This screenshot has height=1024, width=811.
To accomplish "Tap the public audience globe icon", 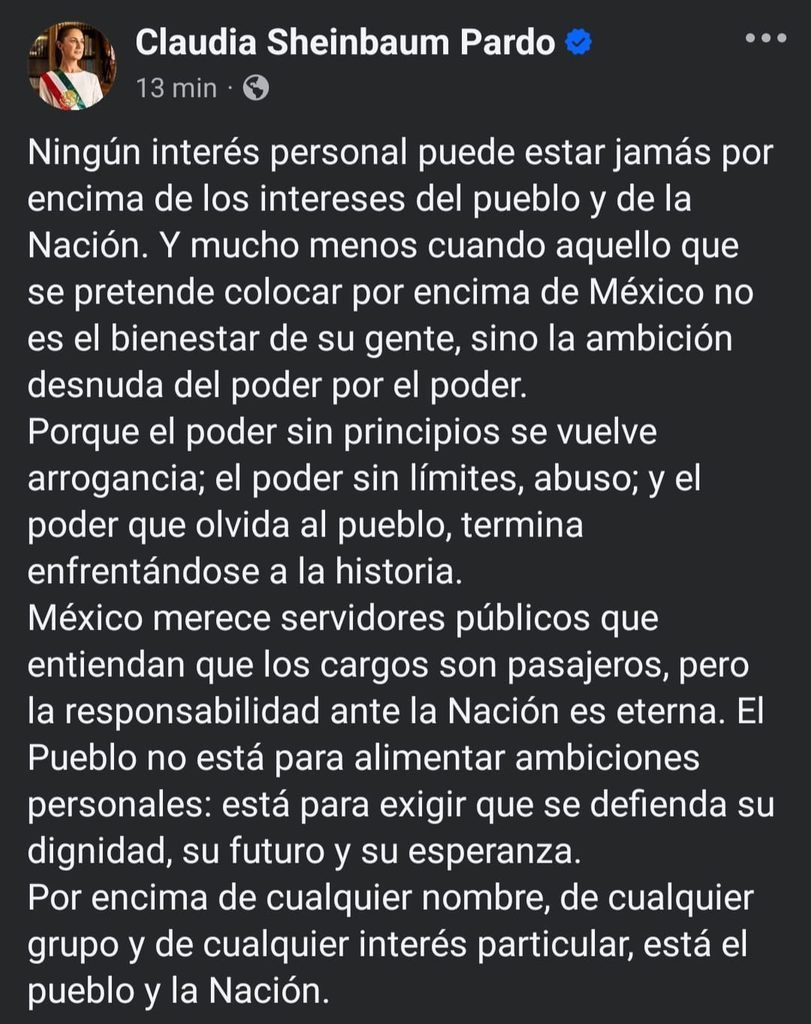I will click(x=256, y=88).
